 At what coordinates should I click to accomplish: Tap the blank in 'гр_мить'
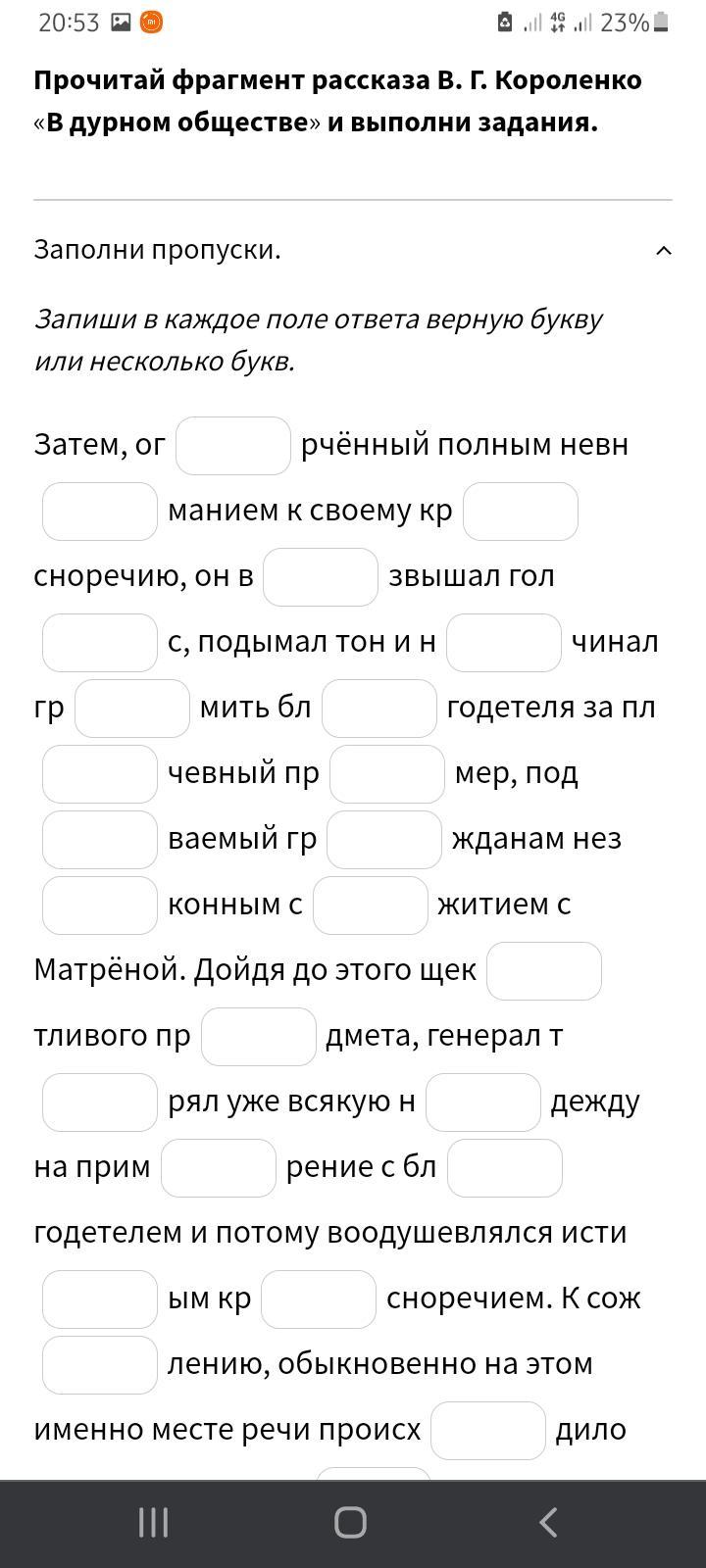tap(132, 709)
